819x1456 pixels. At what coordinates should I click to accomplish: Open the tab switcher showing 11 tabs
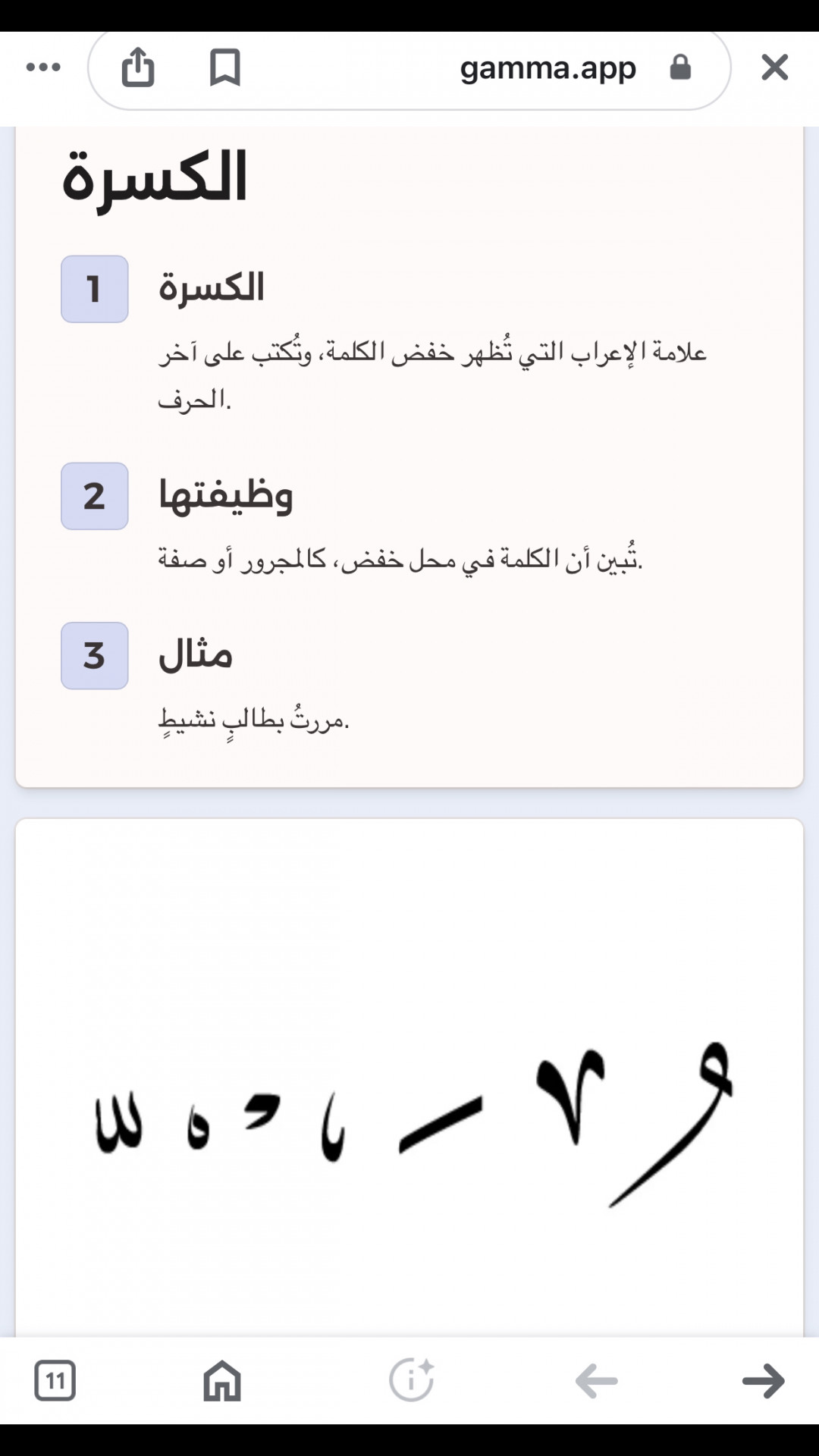click(x=55, y=1380)
